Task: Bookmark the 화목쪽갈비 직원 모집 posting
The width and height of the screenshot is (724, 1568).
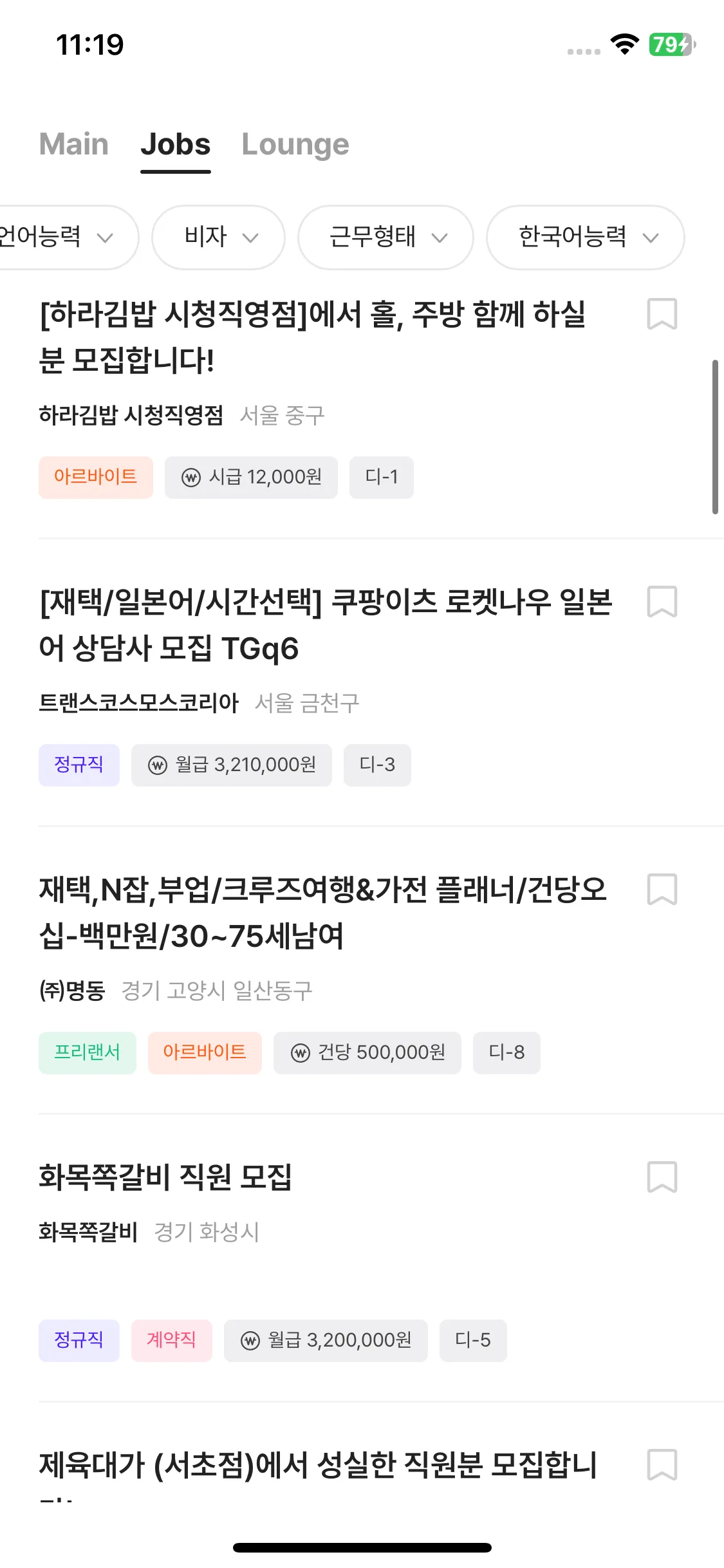Action: 662,1177
